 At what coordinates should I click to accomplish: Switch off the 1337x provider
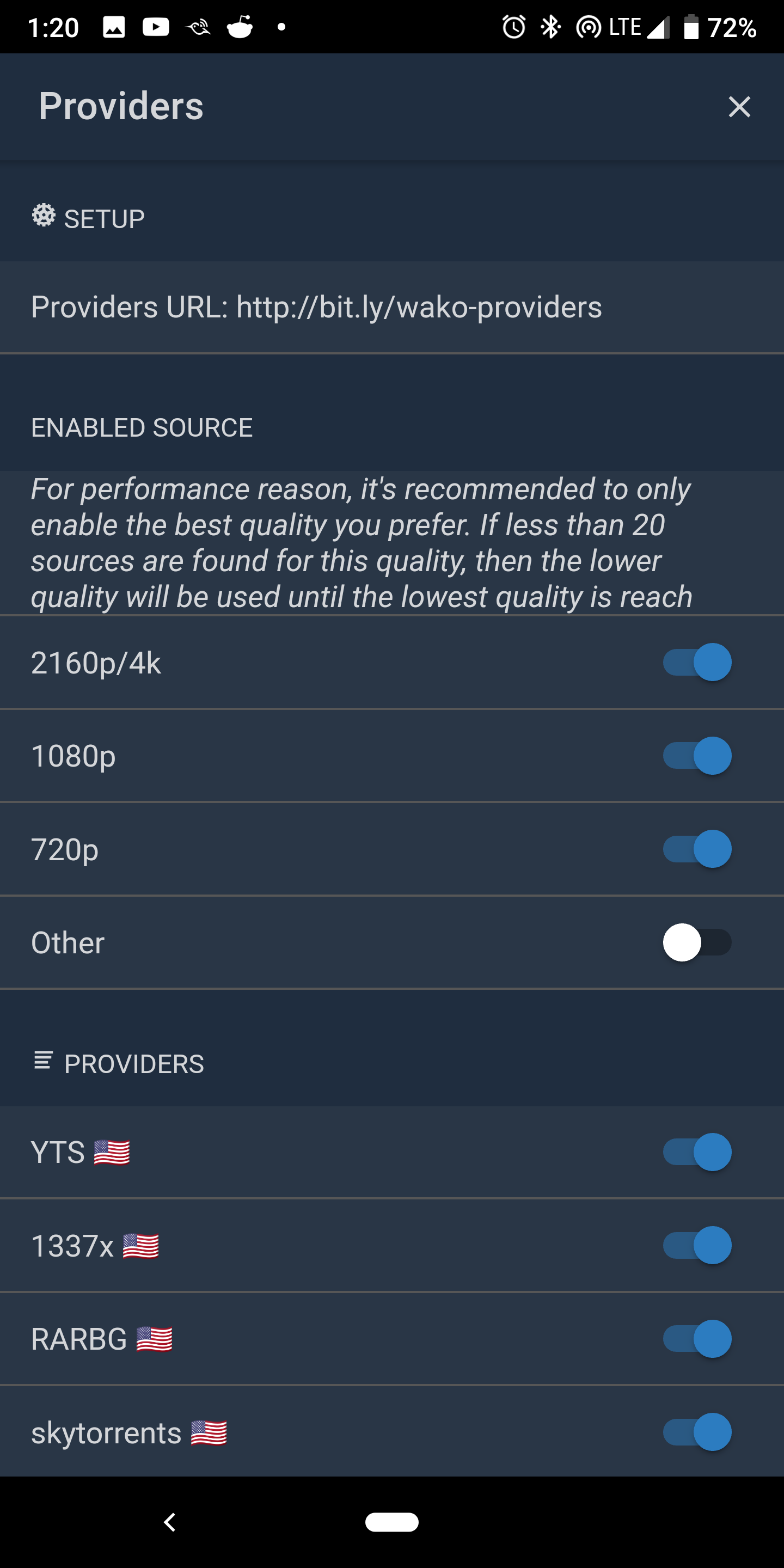click(x=697, y=1245)
